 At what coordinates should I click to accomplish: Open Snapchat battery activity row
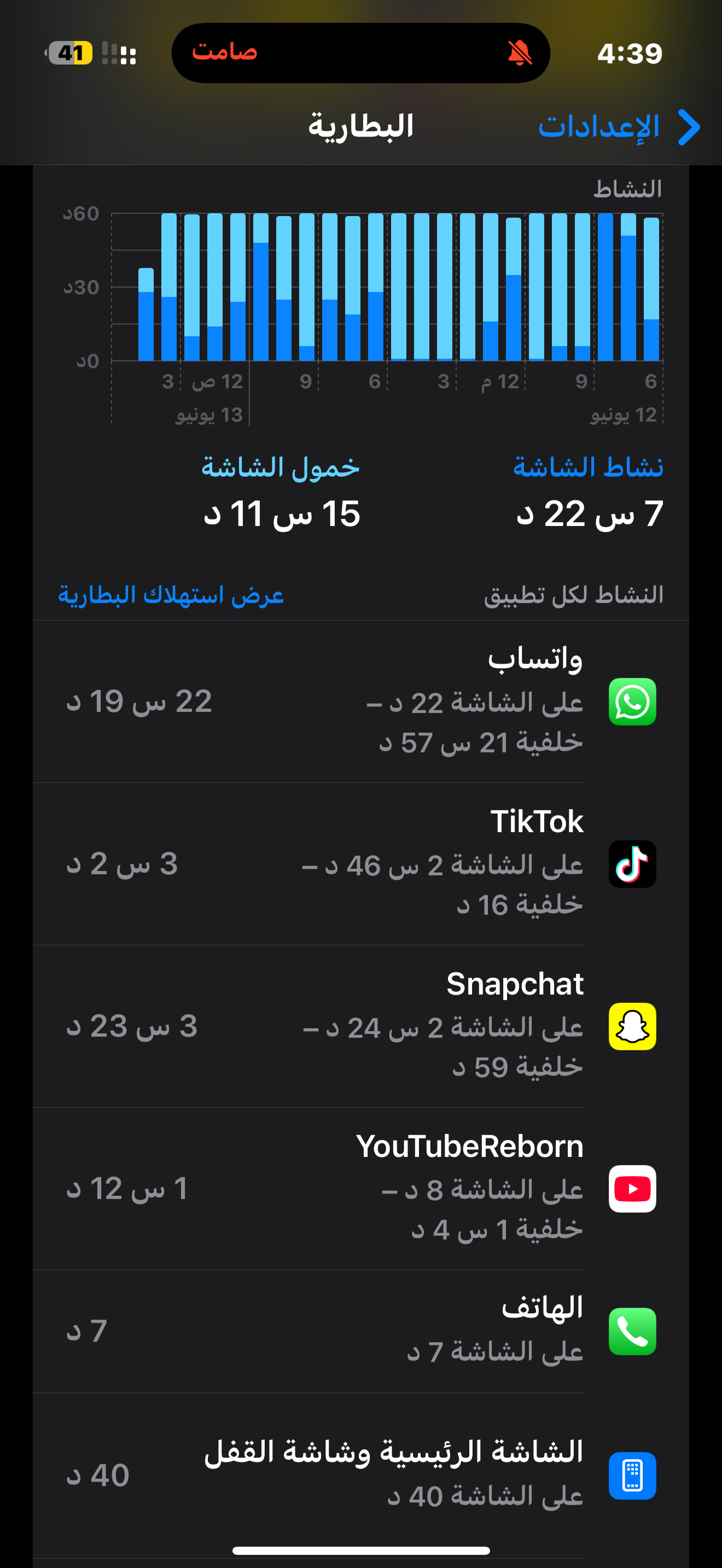tap(360, 1026)
